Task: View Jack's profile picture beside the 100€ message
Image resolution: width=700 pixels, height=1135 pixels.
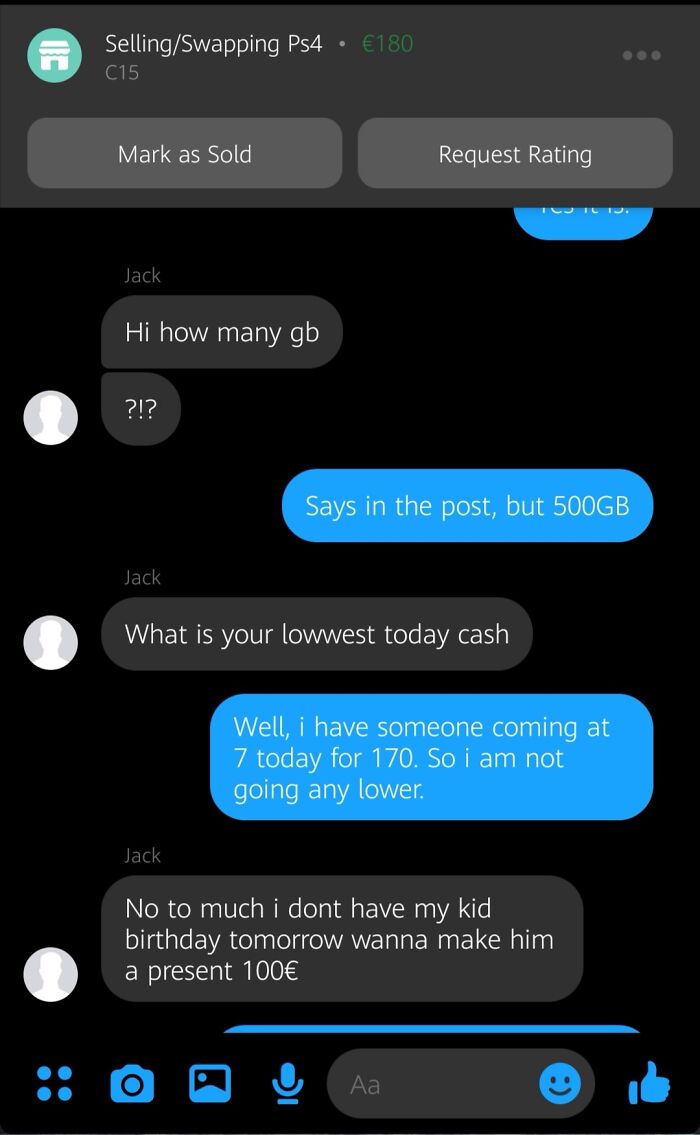Action: 51,974
